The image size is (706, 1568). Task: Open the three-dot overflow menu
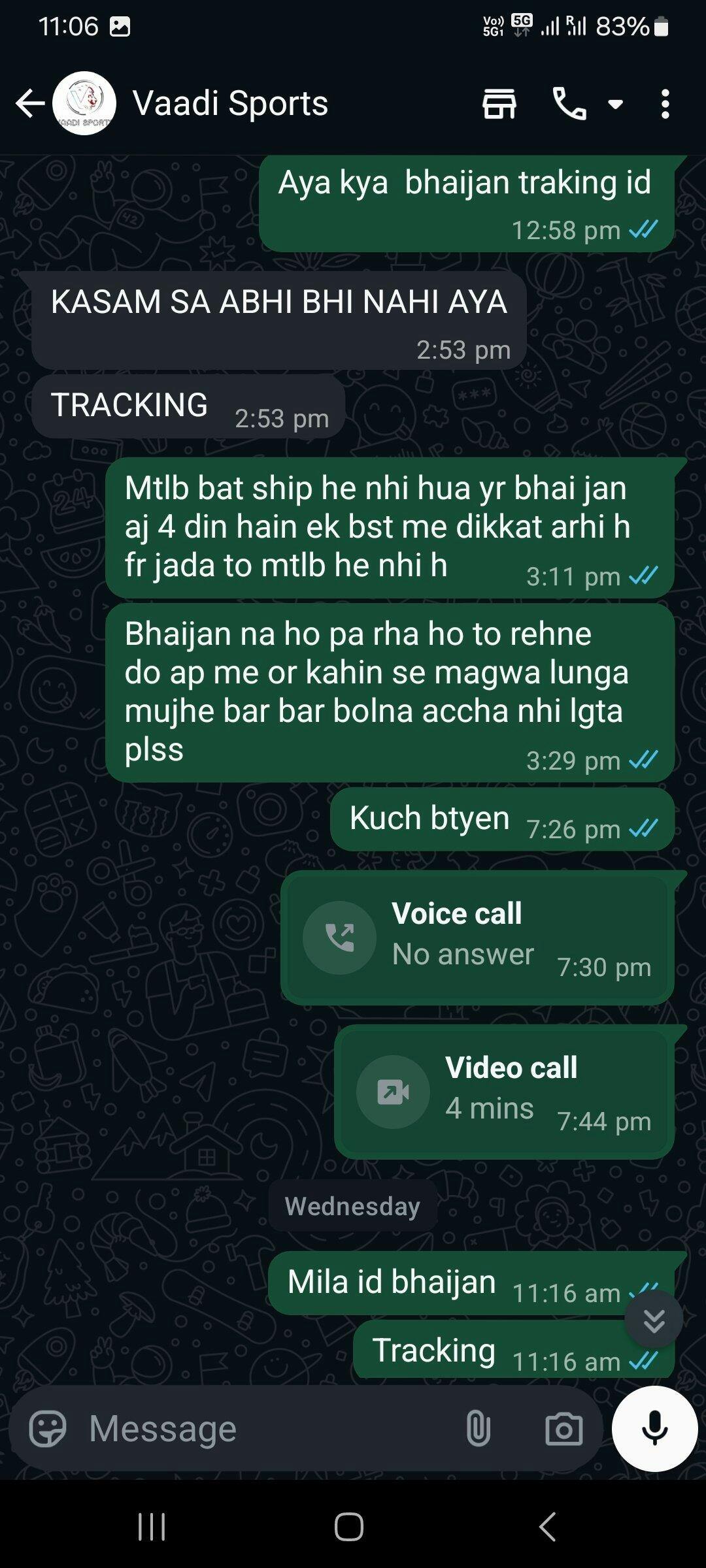[665, 104]
